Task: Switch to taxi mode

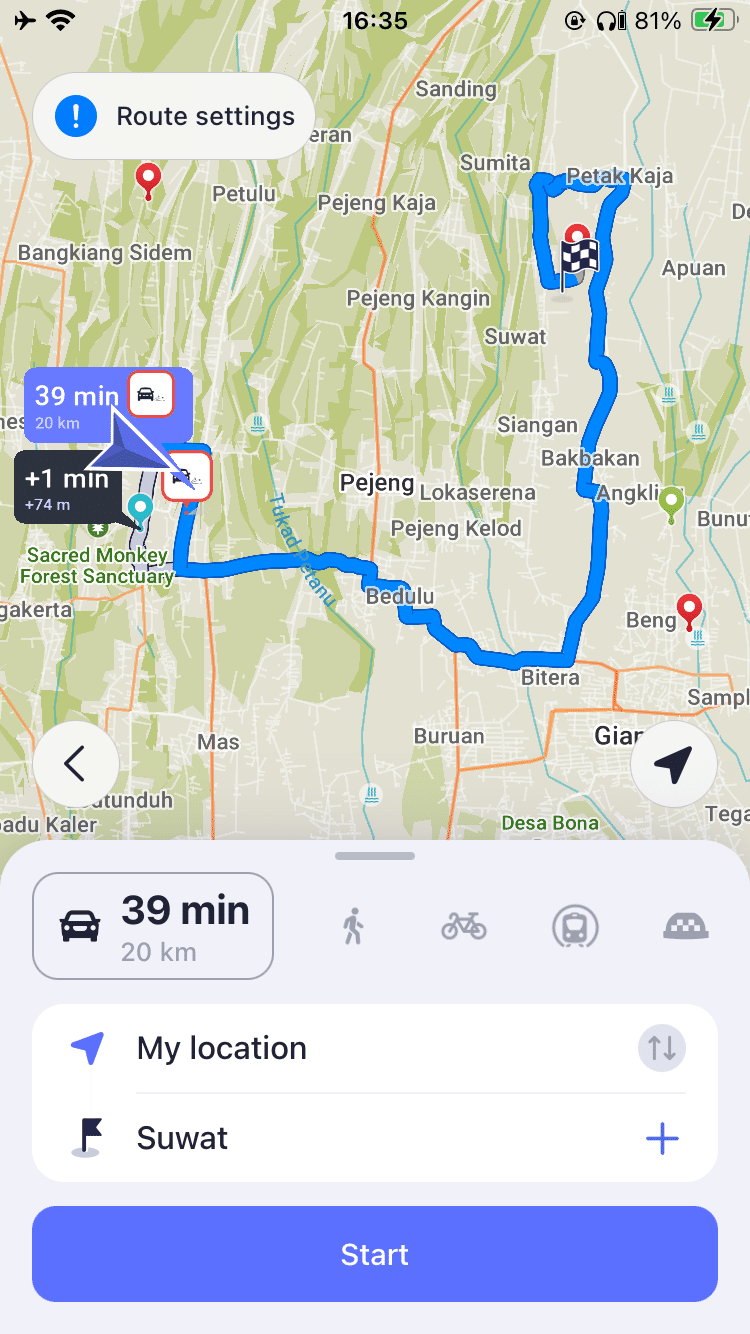Action: [686, 927]
